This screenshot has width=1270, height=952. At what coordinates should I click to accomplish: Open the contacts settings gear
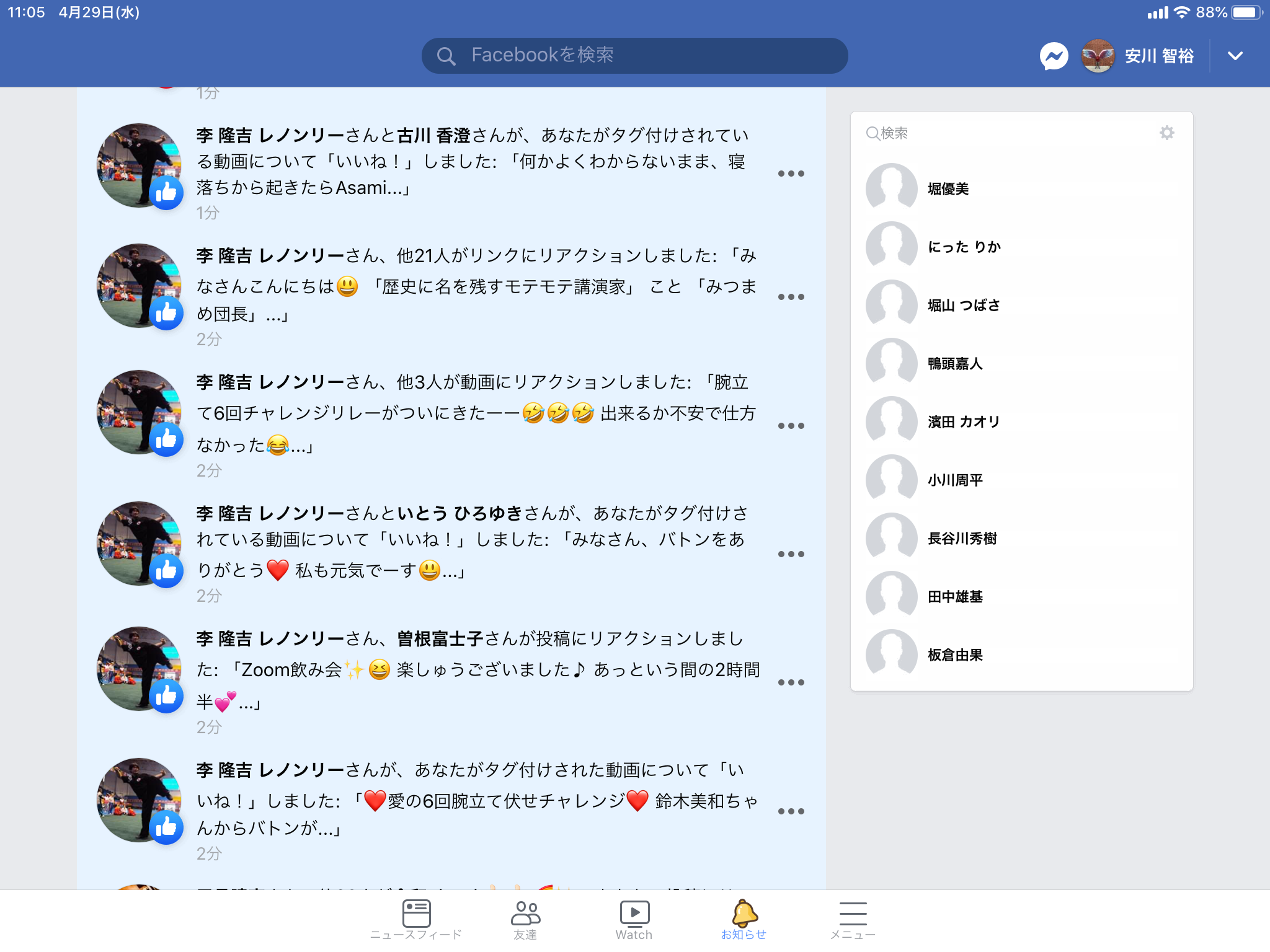pyautogui.click(x=1166, y=133)
